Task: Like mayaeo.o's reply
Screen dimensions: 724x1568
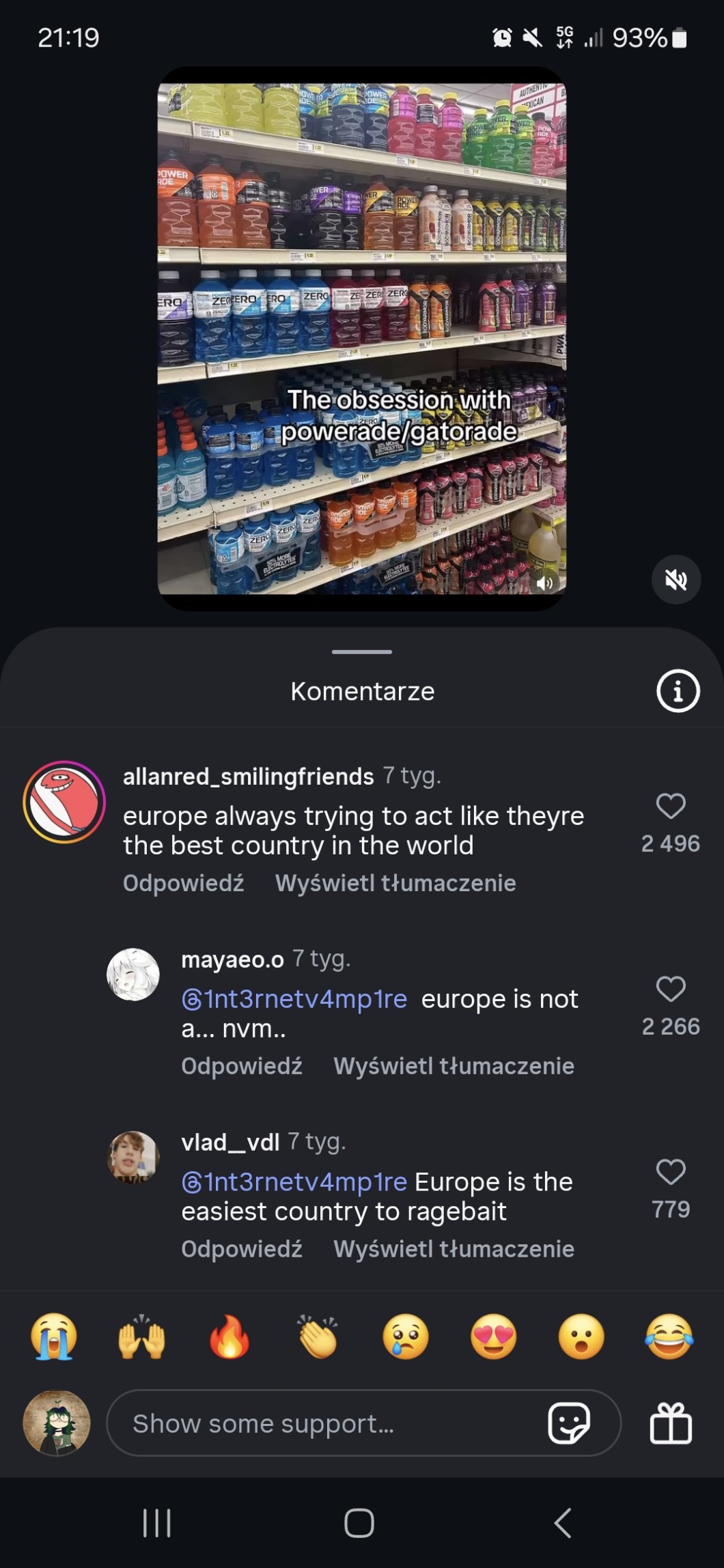Action: (x=671, y=989)
